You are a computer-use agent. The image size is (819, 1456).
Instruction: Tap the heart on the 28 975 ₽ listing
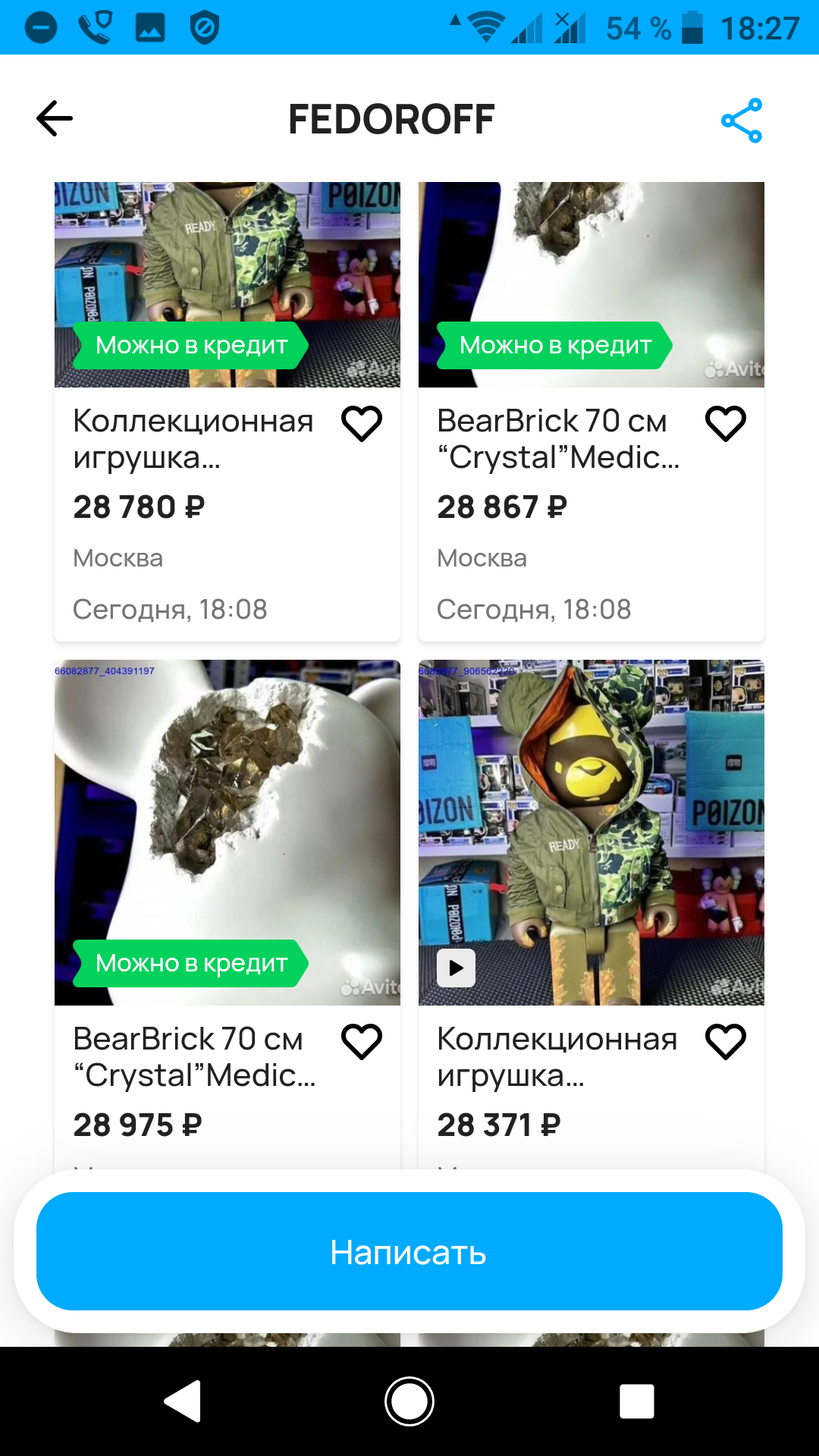click(362, 1041)
